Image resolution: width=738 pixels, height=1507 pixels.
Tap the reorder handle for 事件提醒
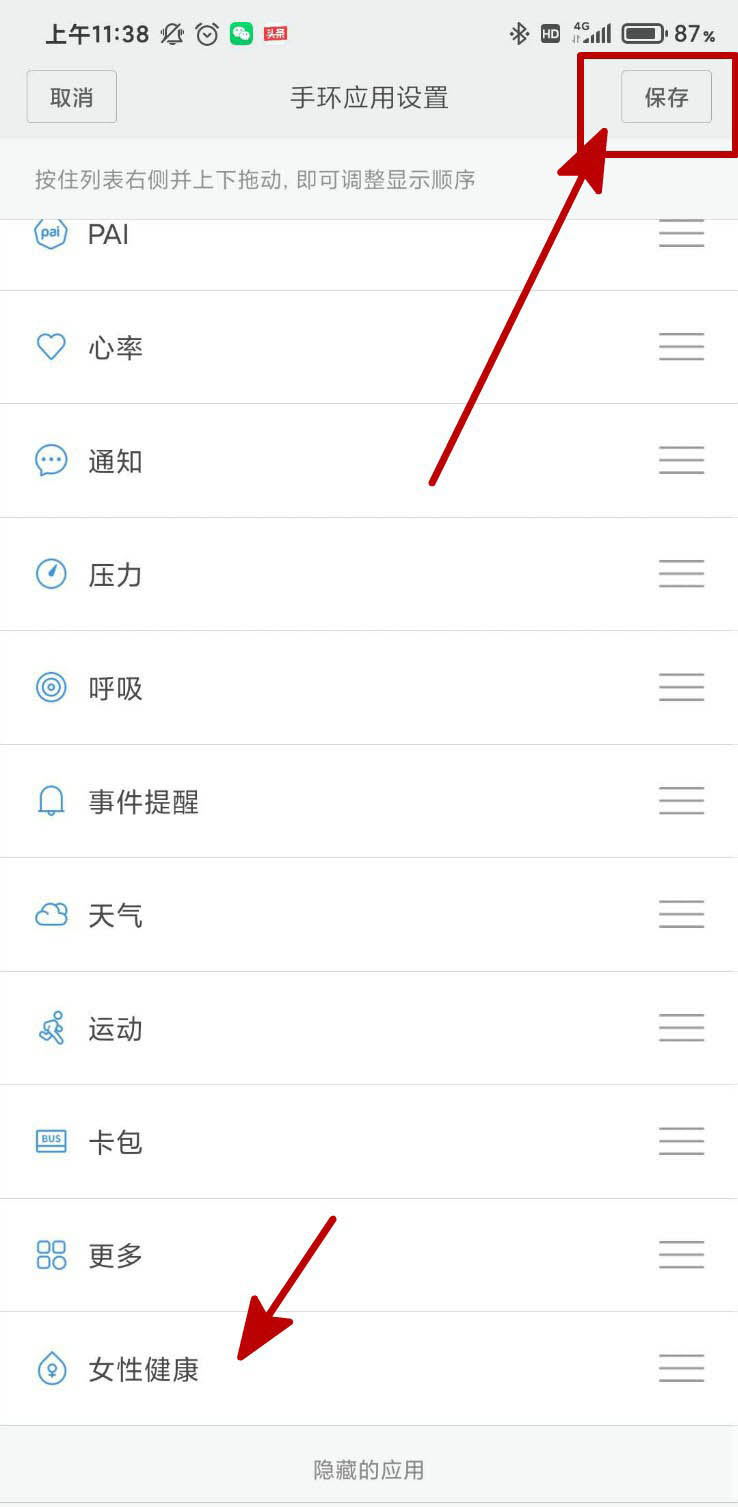[682, 801]
